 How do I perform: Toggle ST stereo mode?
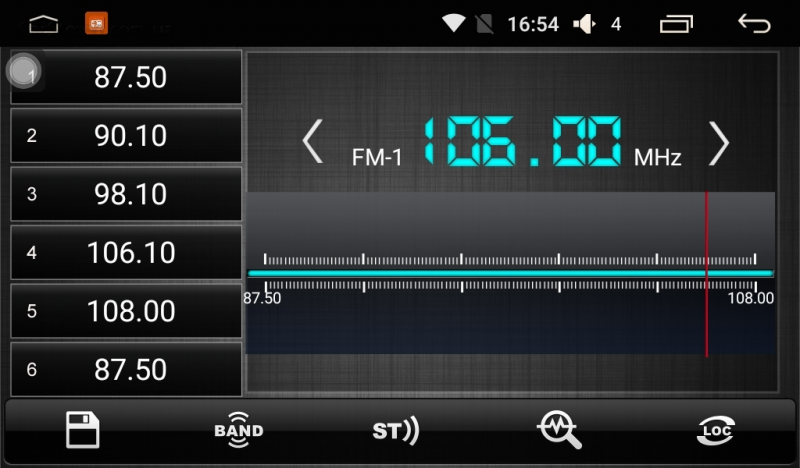[x=396, y=431]
